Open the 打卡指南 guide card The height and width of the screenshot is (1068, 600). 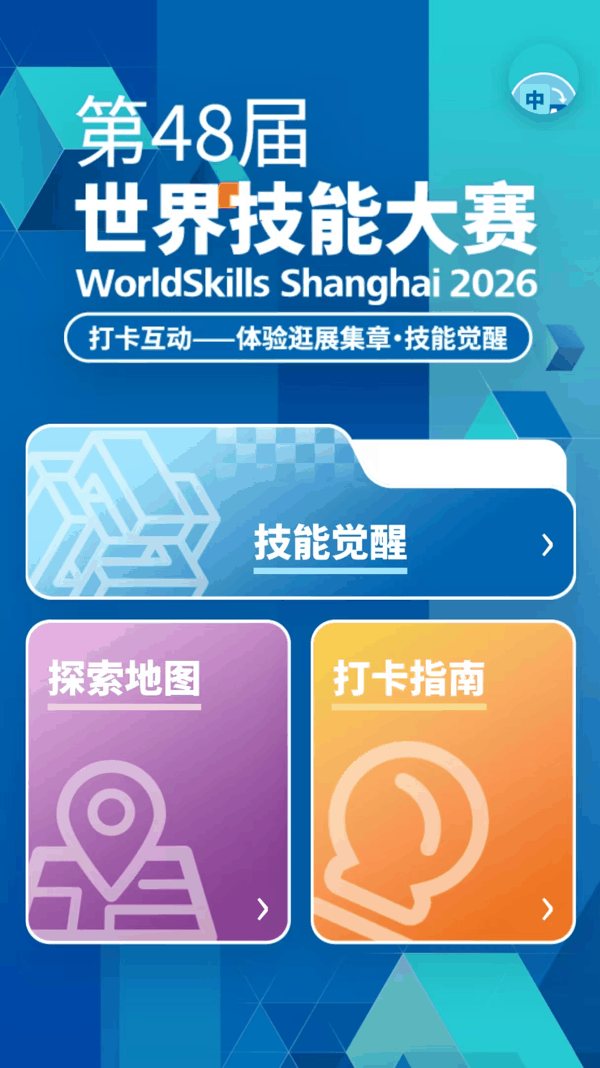(443, 782)
